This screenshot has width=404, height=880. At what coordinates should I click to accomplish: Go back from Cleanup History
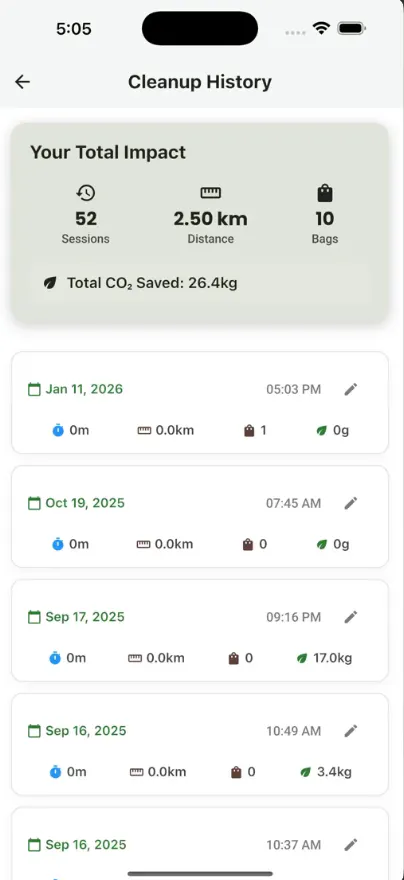click(x=22, y=82)
